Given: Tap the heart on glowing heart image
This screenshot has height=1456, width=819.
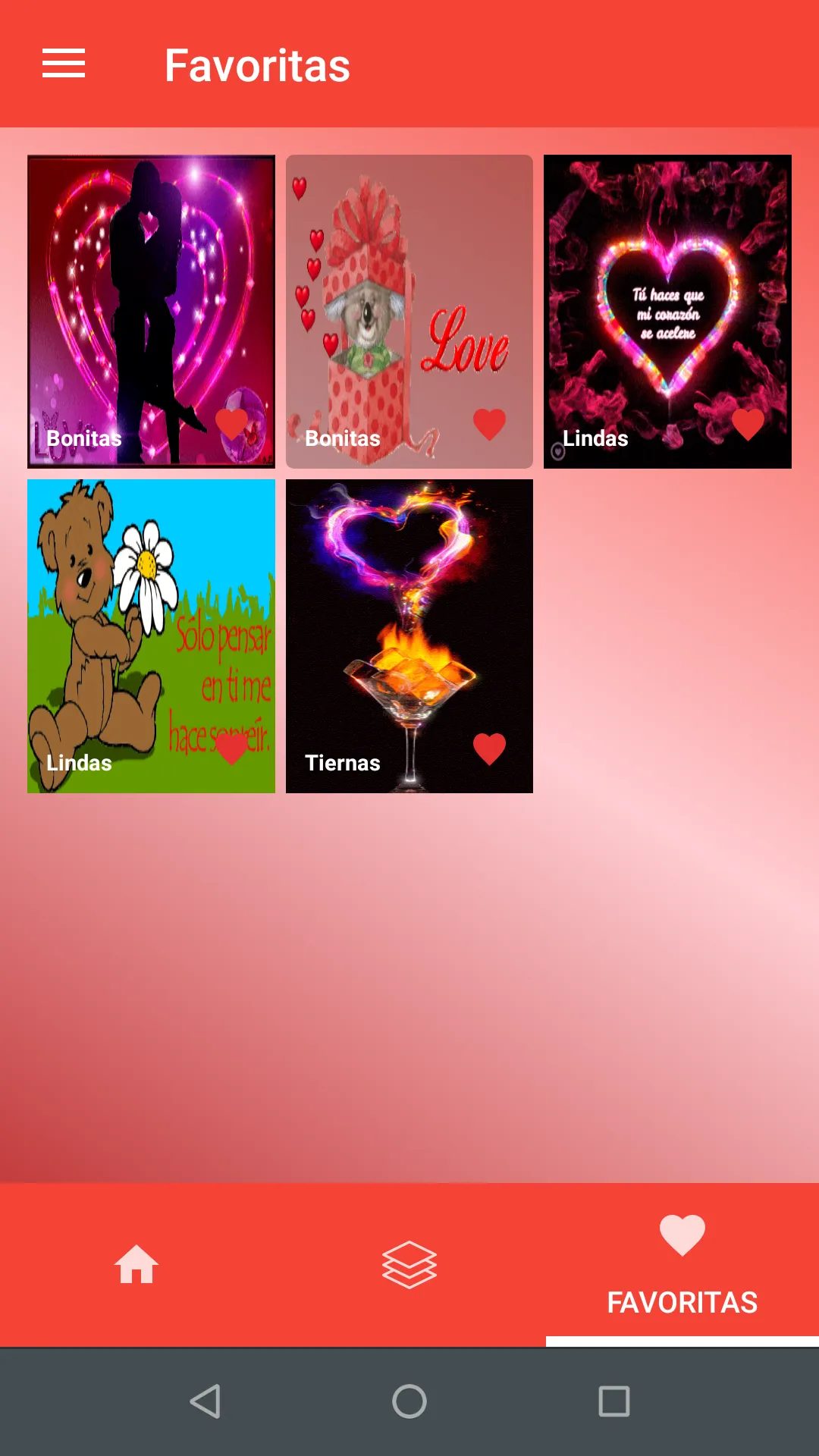Looking at the screenshot, I should (748, 425).
